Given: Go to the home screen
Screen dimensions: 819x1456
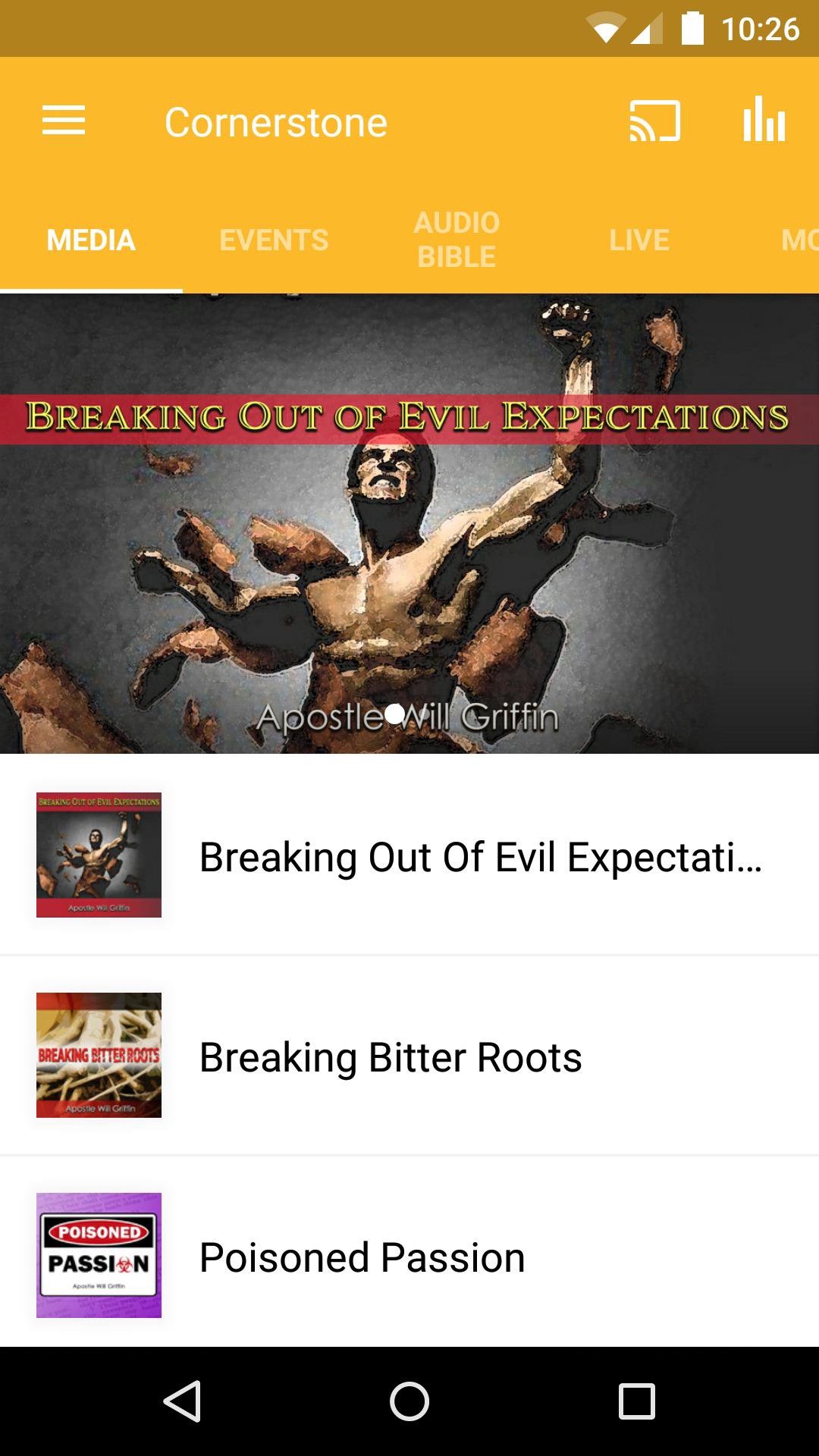Looking at the screenshot, I should pos(409,1401).
